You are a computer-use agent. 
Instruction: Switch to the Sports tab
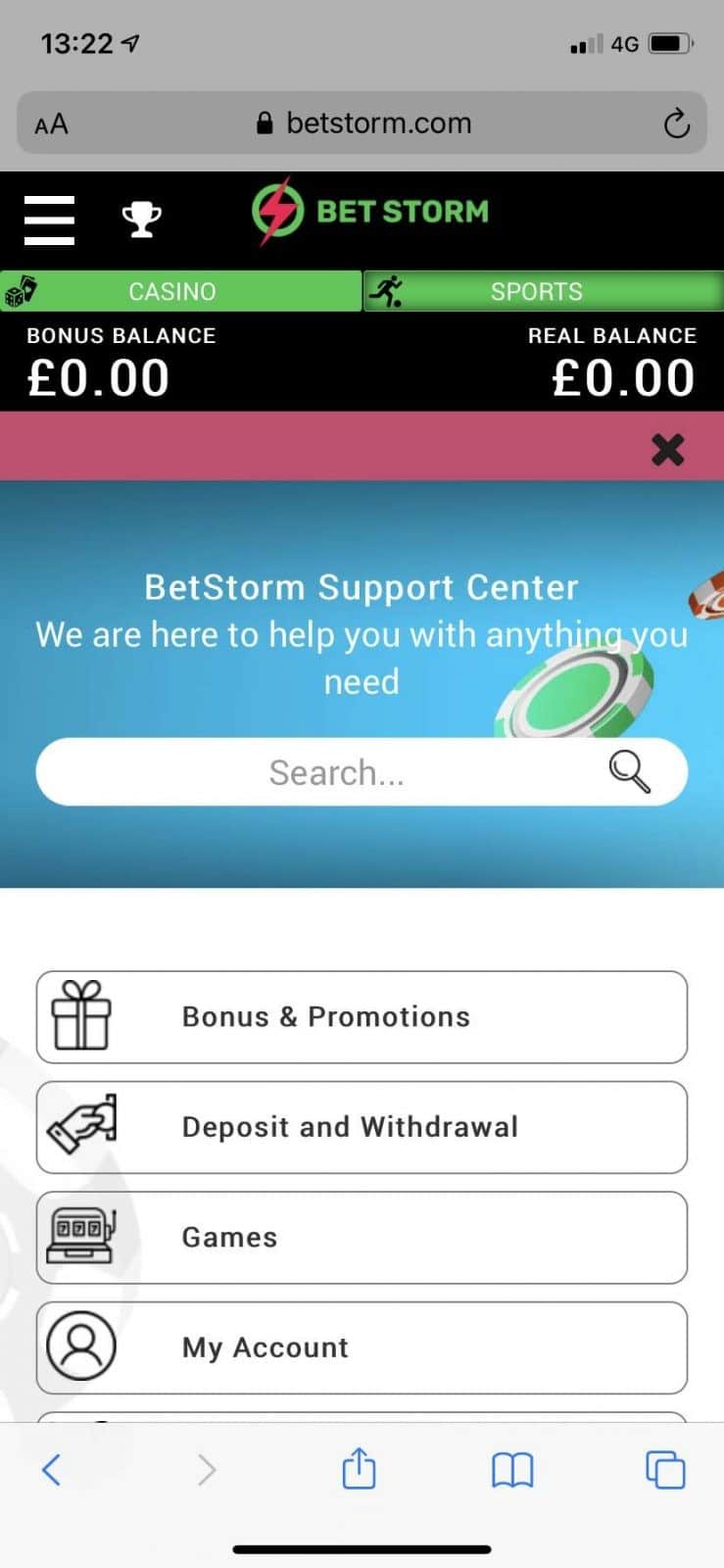(544, 291)
